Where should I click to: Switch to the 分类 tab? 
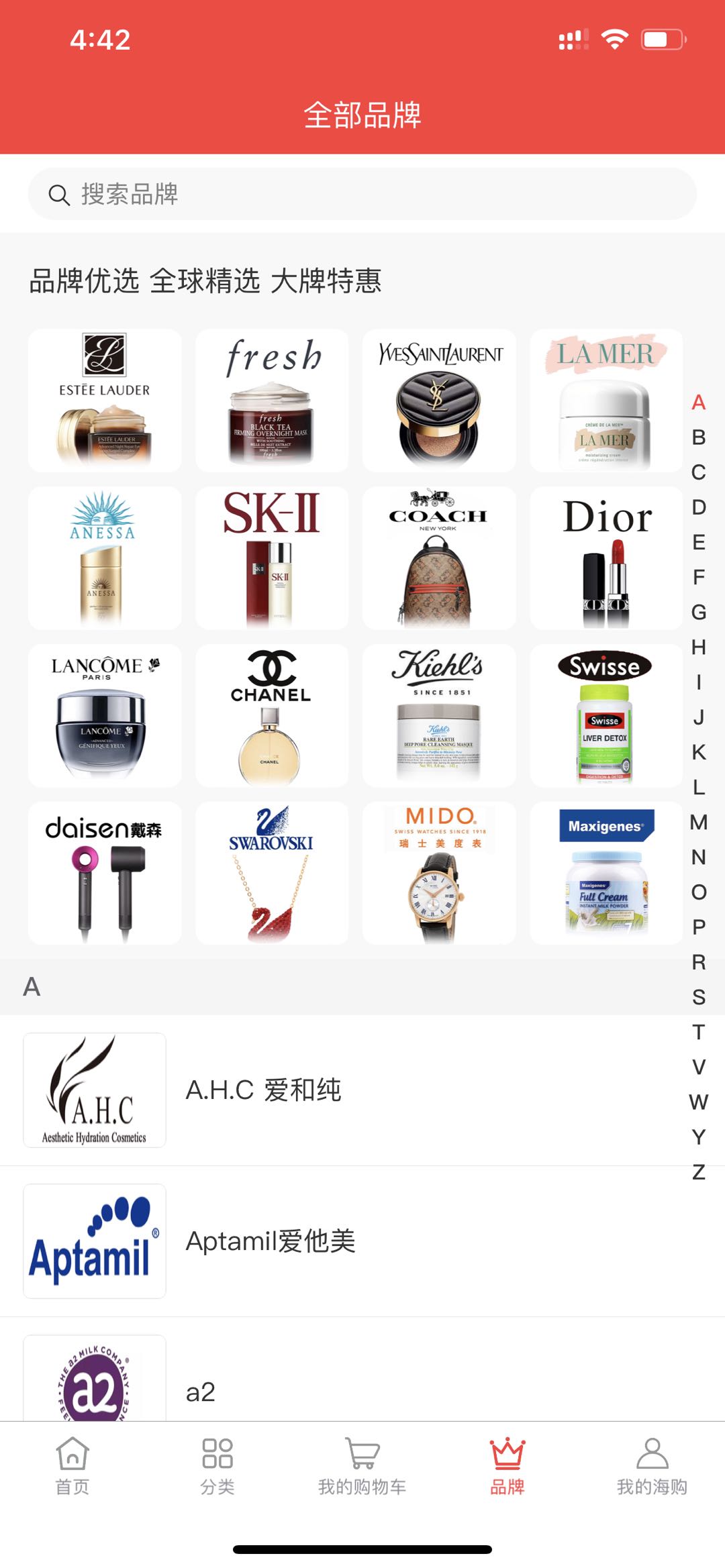coord(217,1467)
